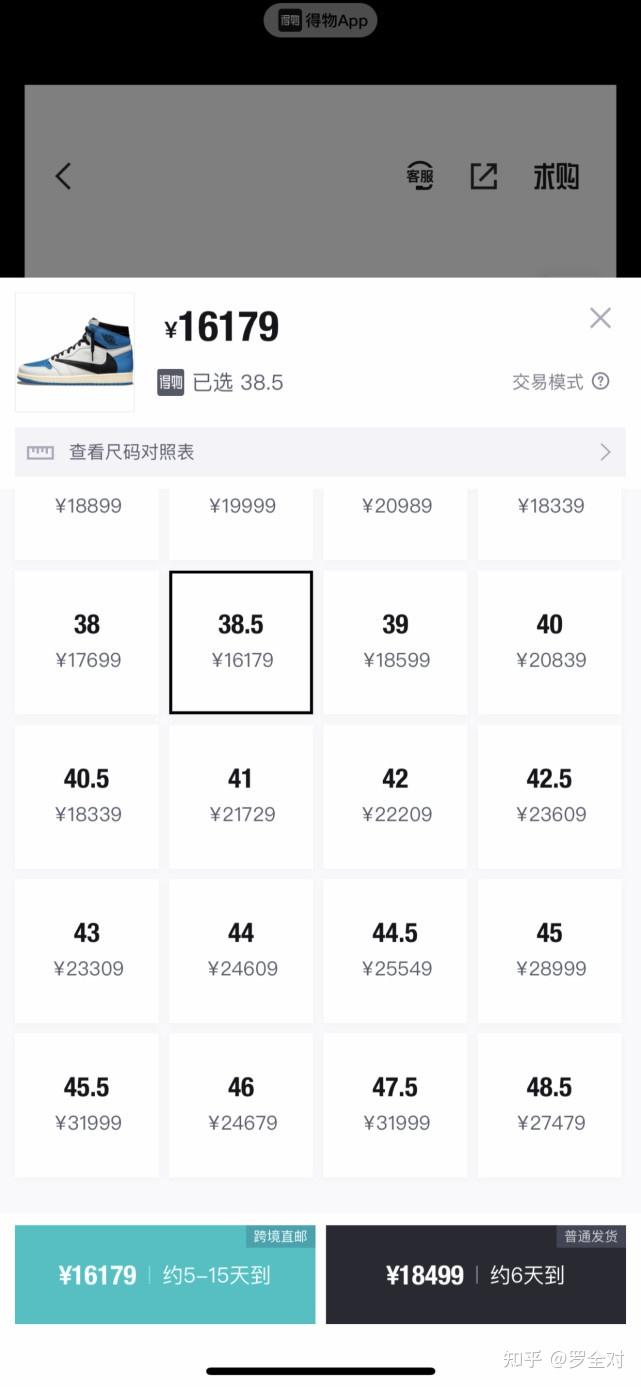Select size 44.5
The image size is (641, 1387).
pyautogui.click(x=395, y=950)
